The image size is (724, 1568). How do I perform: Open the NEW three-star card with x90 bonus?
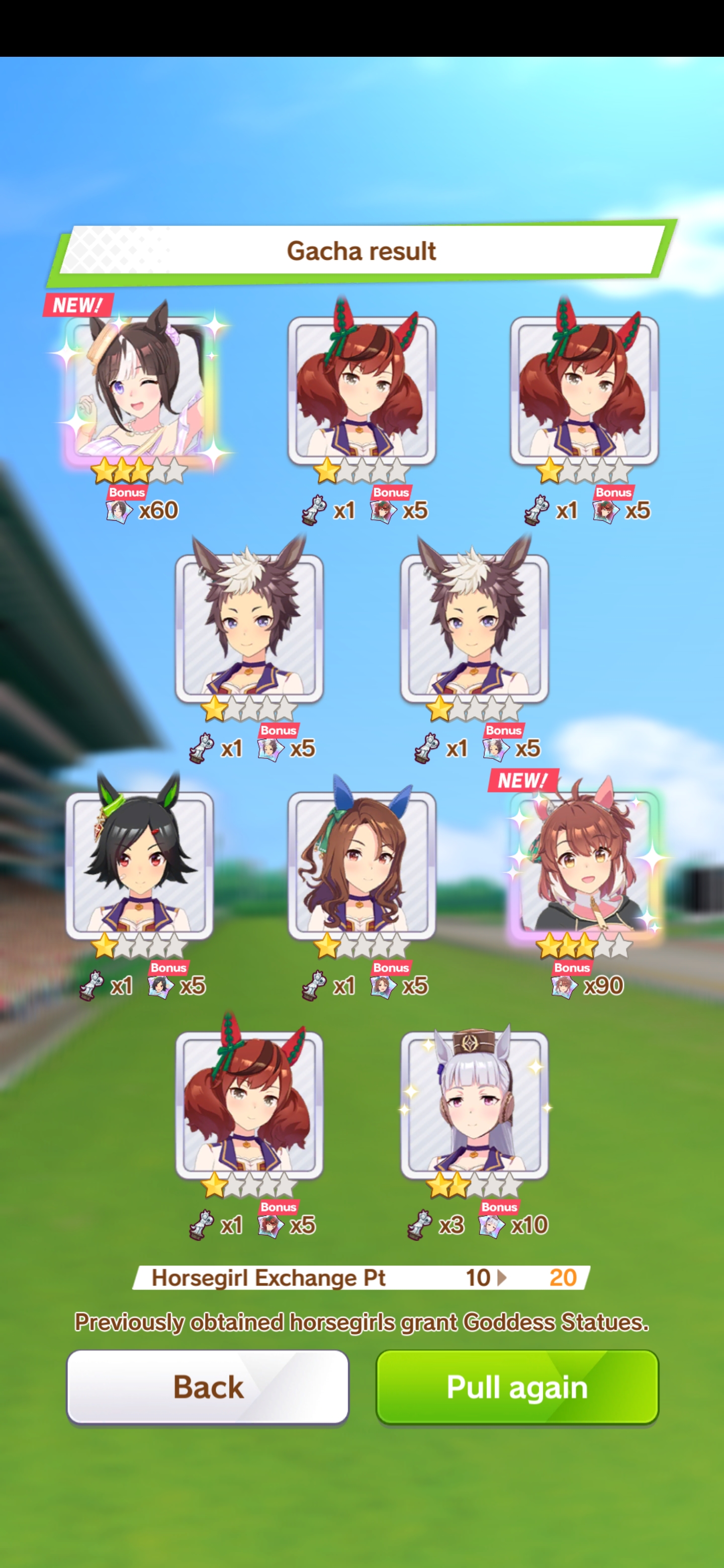585,864
